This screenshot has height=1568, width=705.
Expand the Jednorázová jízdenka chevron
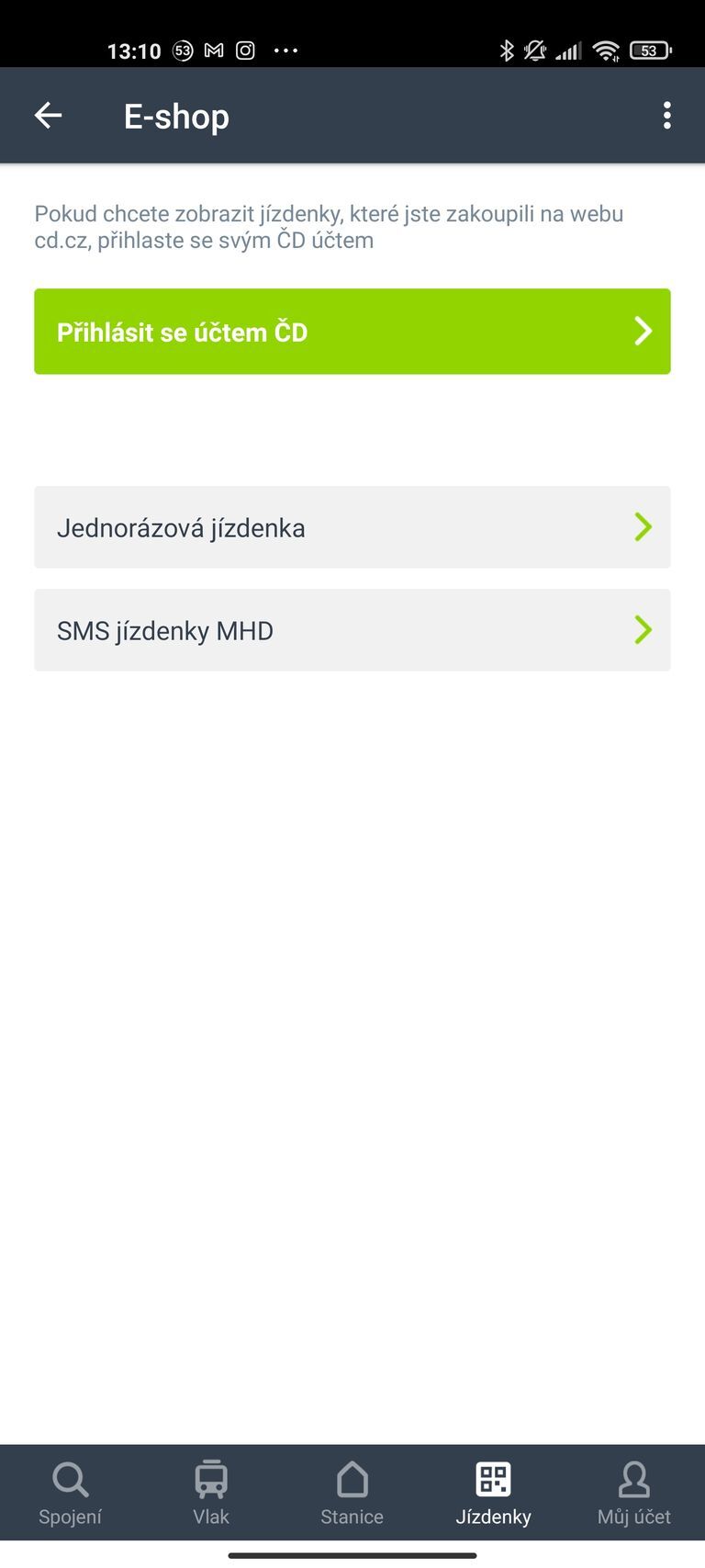pyautogui.click(x=643, y=527)
